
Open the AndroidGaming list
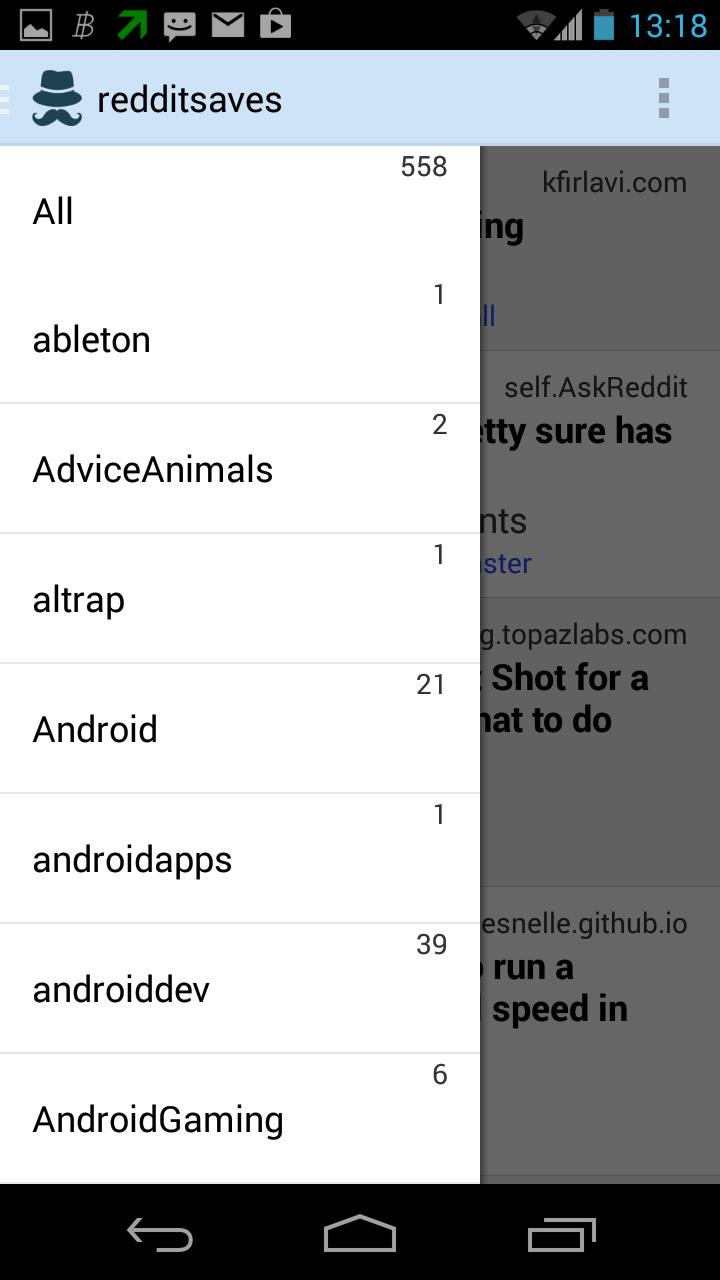[x=239, y=1119]
